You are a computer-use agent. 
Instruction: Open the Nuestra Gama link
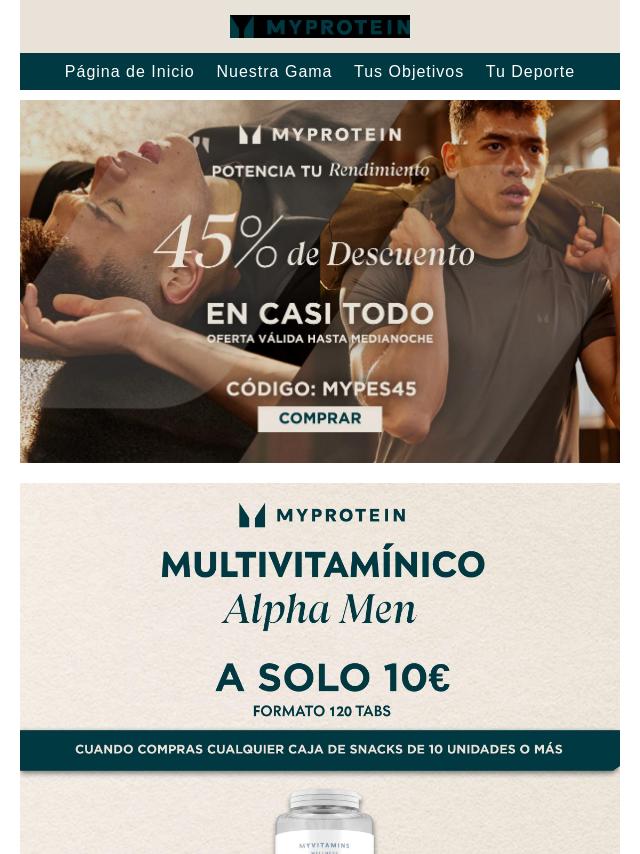point(274,72)
